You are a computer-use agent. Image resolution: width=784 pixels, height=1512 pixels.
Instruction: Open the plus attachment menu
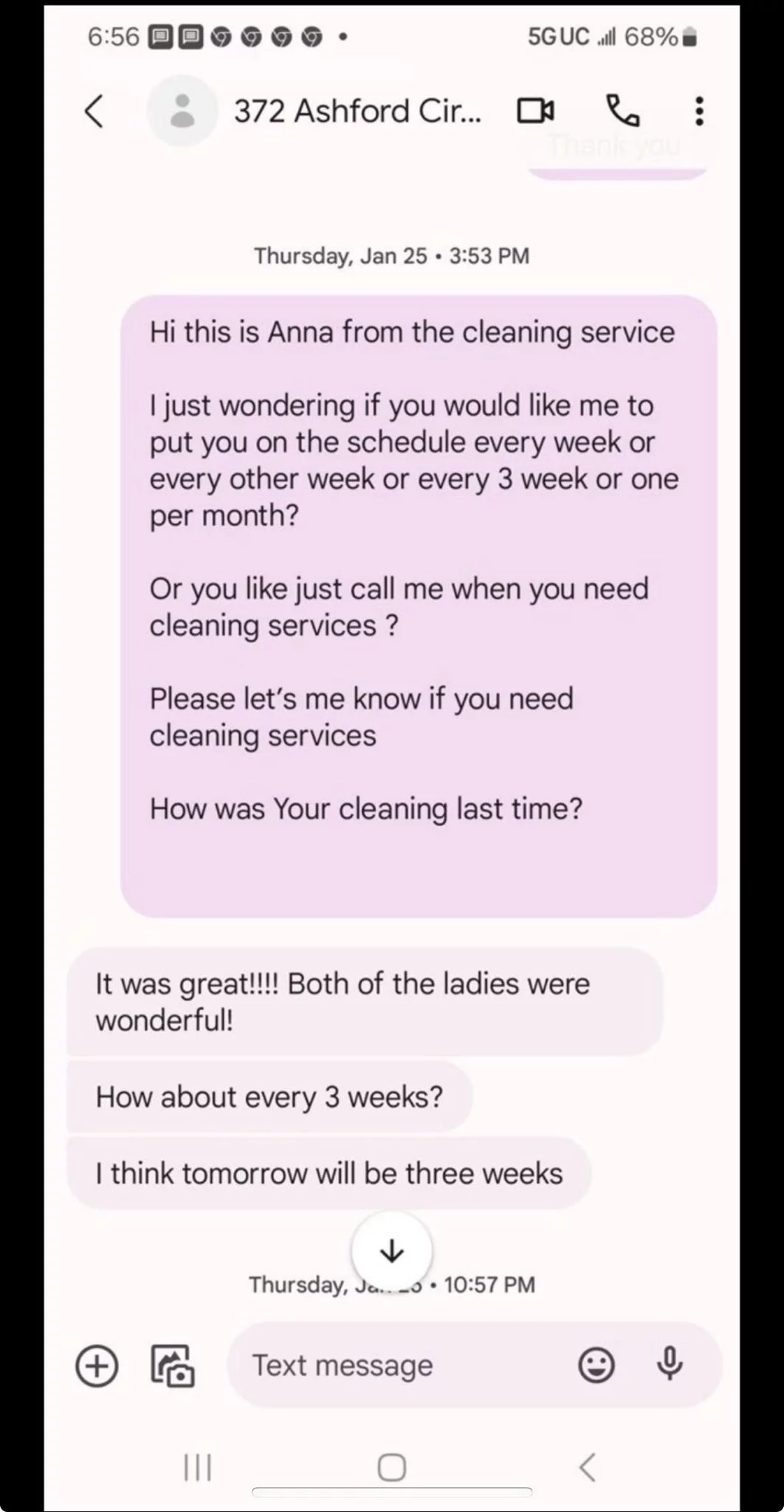pos(97,1365)
